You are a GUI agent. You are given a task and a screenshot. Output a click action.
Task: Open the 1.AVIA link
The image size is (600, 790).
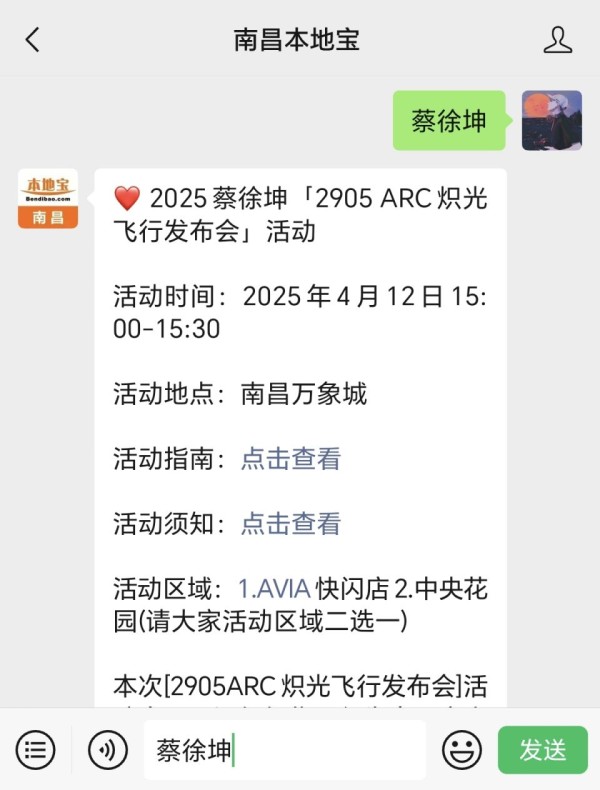(274, 587)
